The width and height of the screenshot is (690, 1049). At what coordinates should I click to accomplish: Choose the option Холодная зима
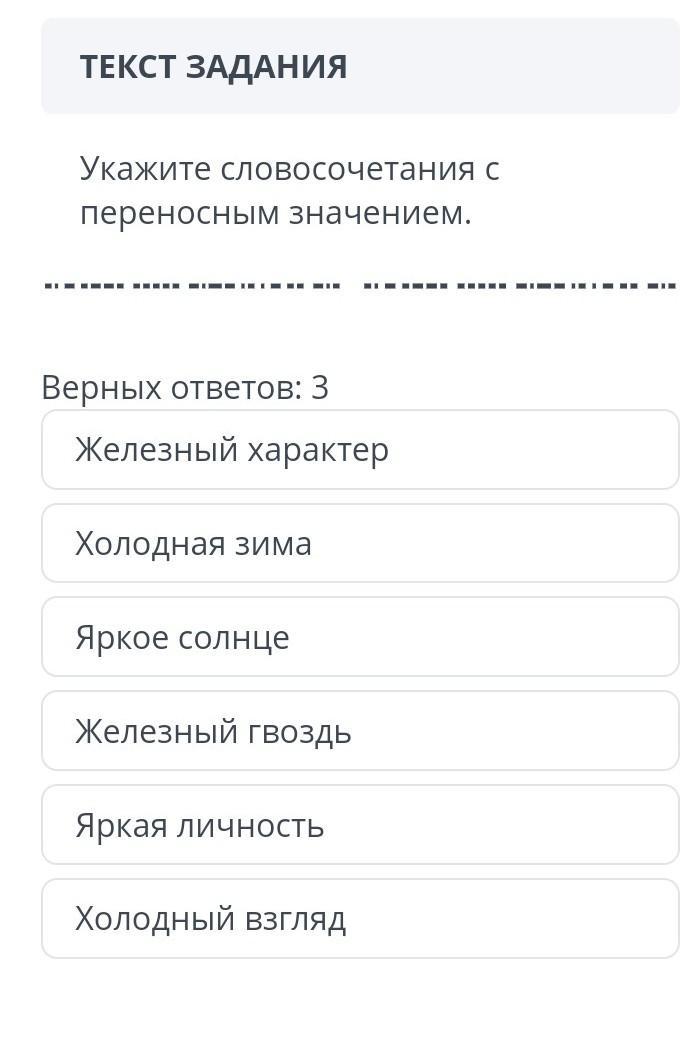(360, 543)
